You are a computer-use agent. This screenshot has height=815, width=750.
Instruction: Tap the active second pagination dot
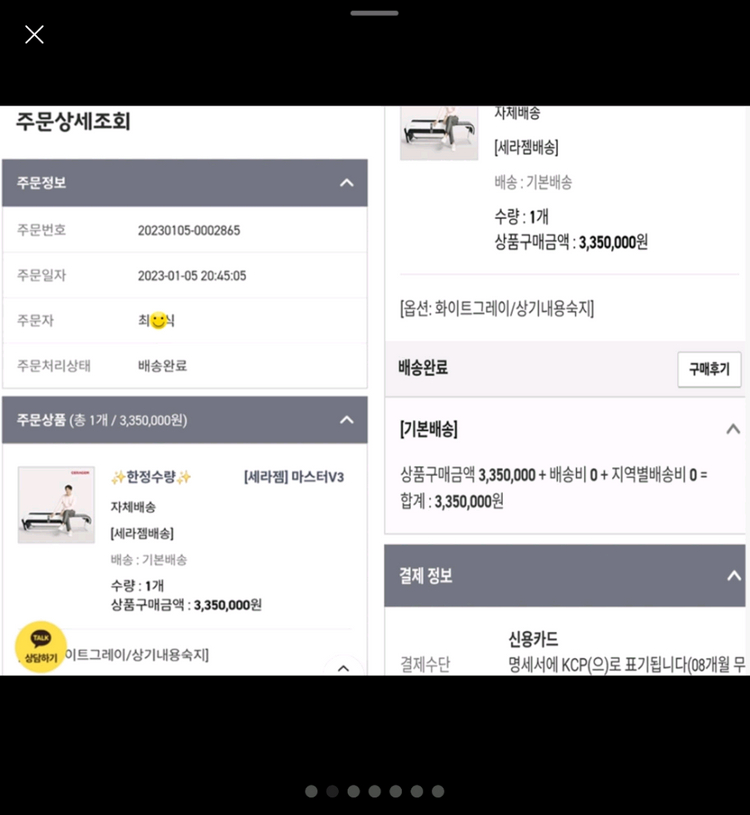pos(332,791)
